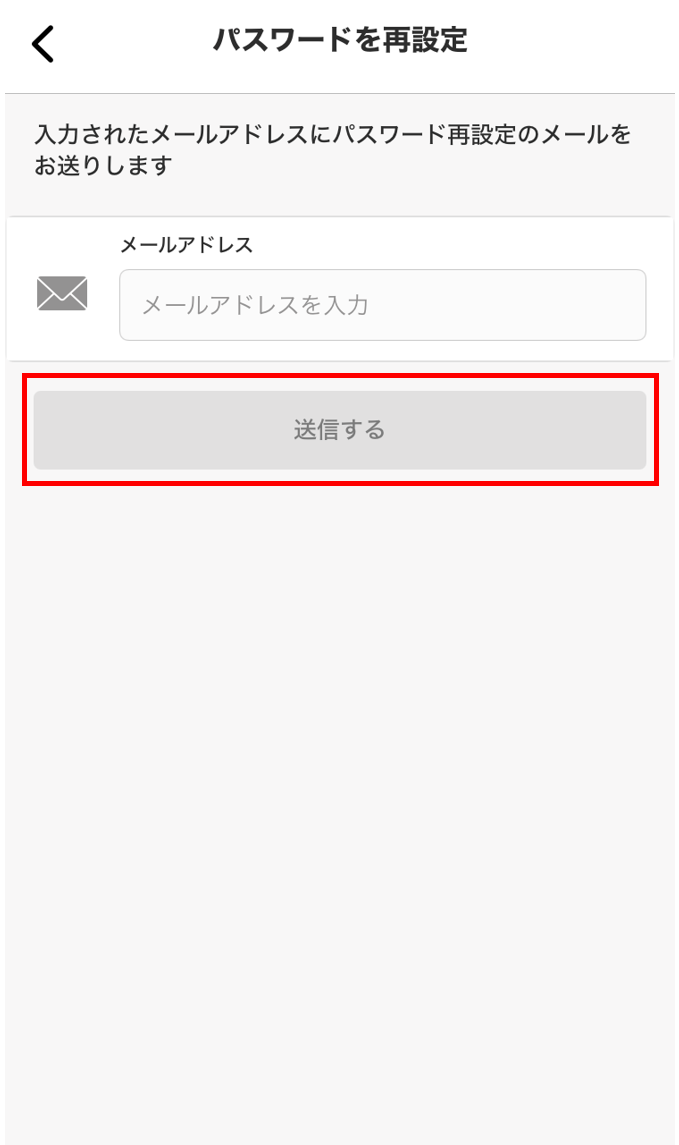Tap the 送信する button
The width and height of the screenshot is (679, 1145).
[x=340, y=430]
